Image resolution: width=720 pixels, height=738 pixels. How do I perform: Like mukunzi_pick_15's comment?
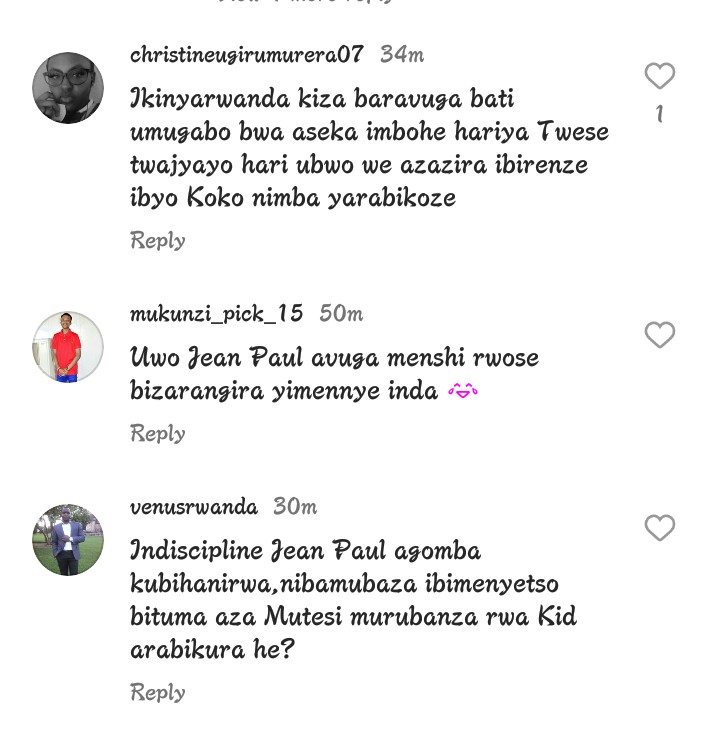point(659,335)
